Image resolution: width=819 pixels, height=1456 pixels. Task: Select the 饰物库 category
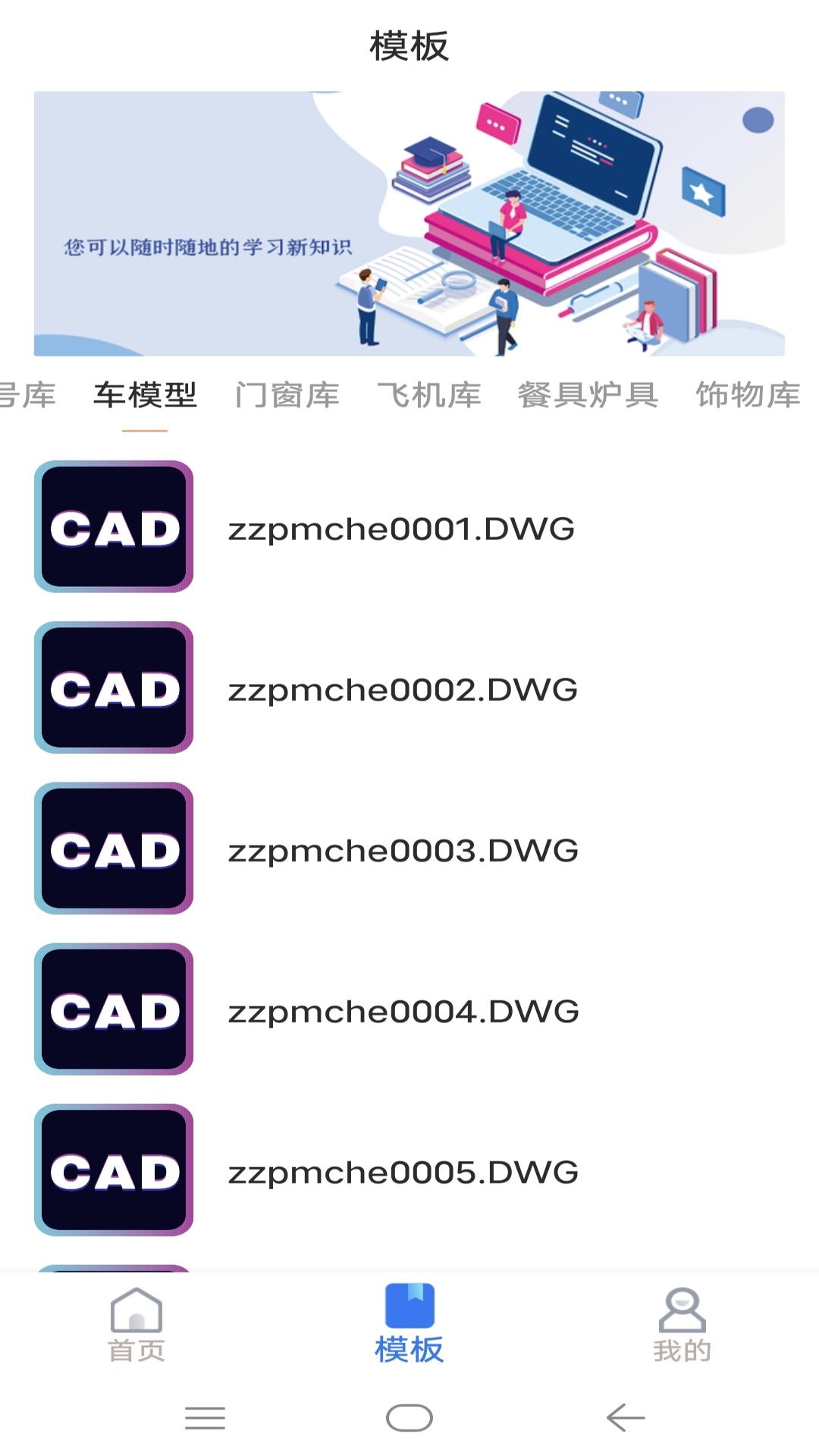(x=747, y=394)
